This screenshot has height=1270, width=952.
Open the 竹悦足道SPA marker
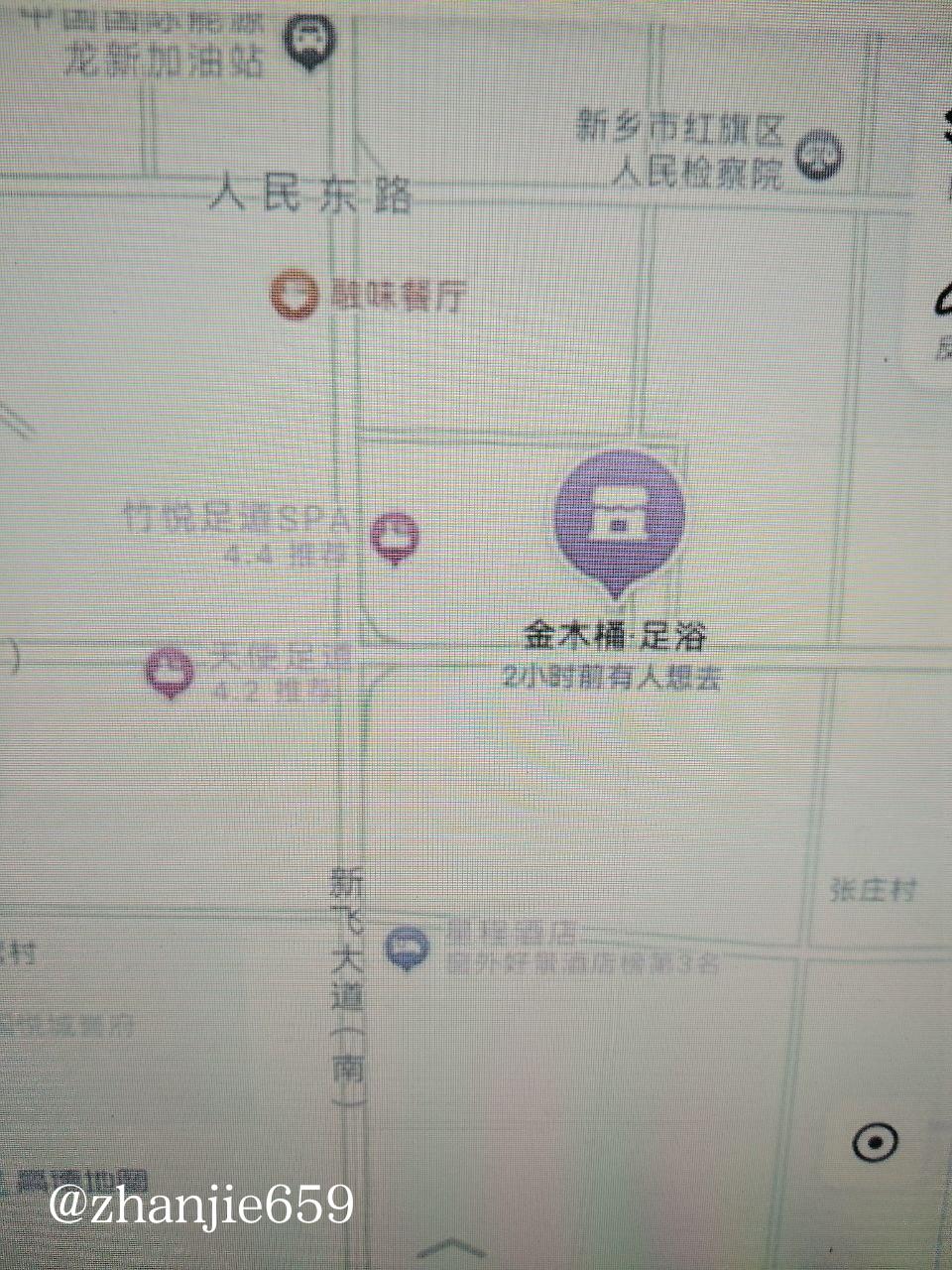click(x=395, y=536)
